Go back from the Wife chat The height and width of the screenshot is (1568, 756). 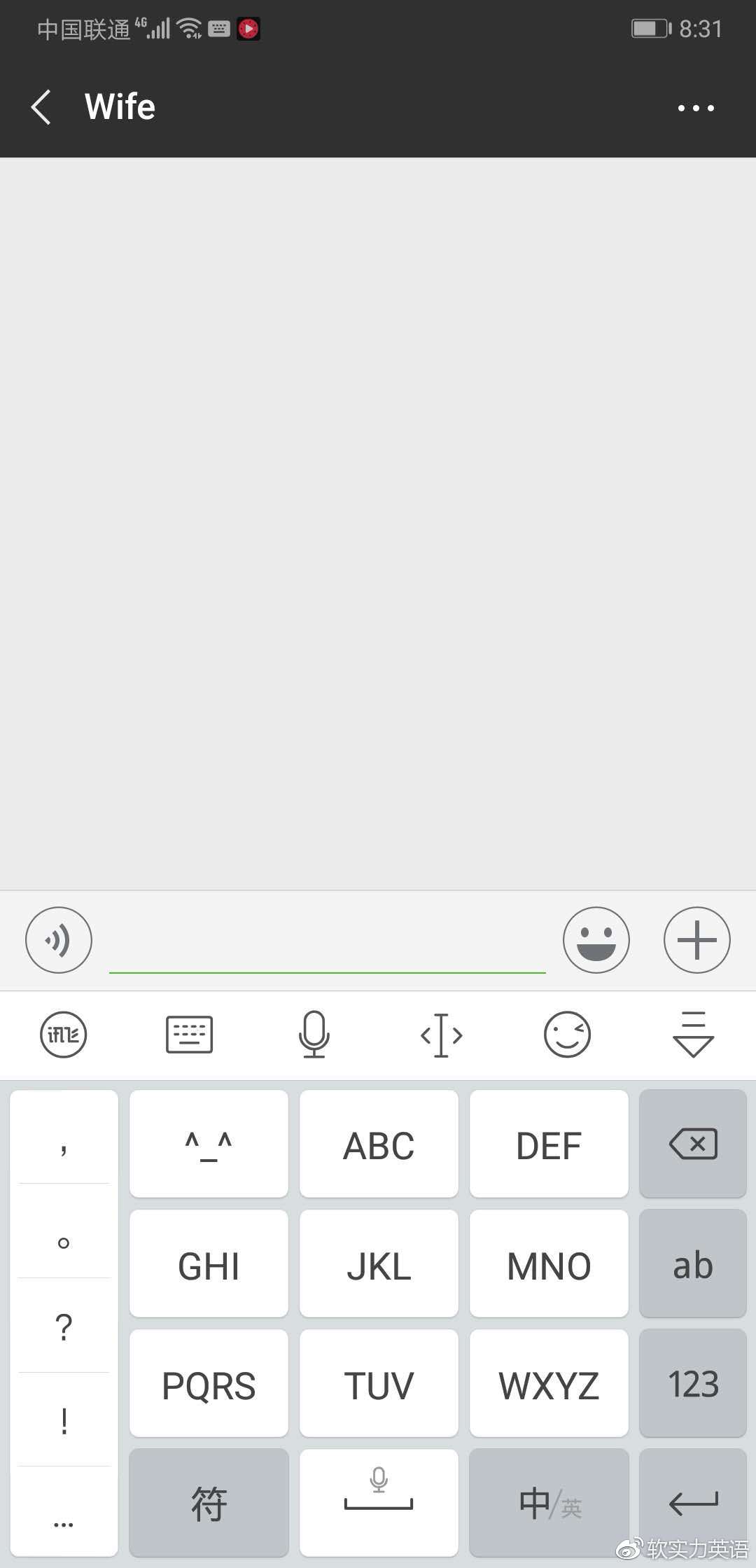click(x=42, y=107)
